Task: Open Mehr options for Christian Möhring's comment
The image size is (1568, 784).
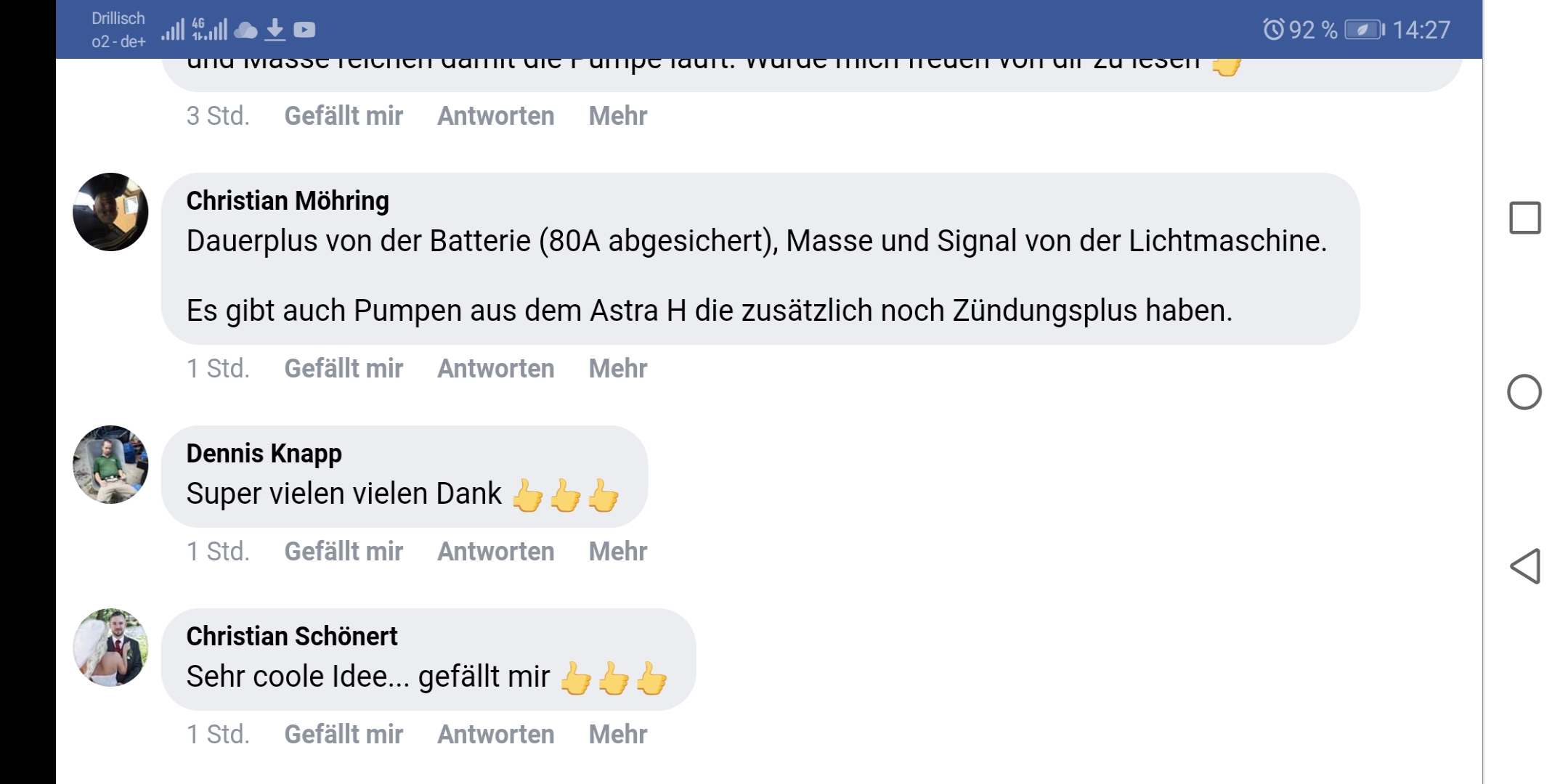Action: pyautogui.click(x=617, y=369)
